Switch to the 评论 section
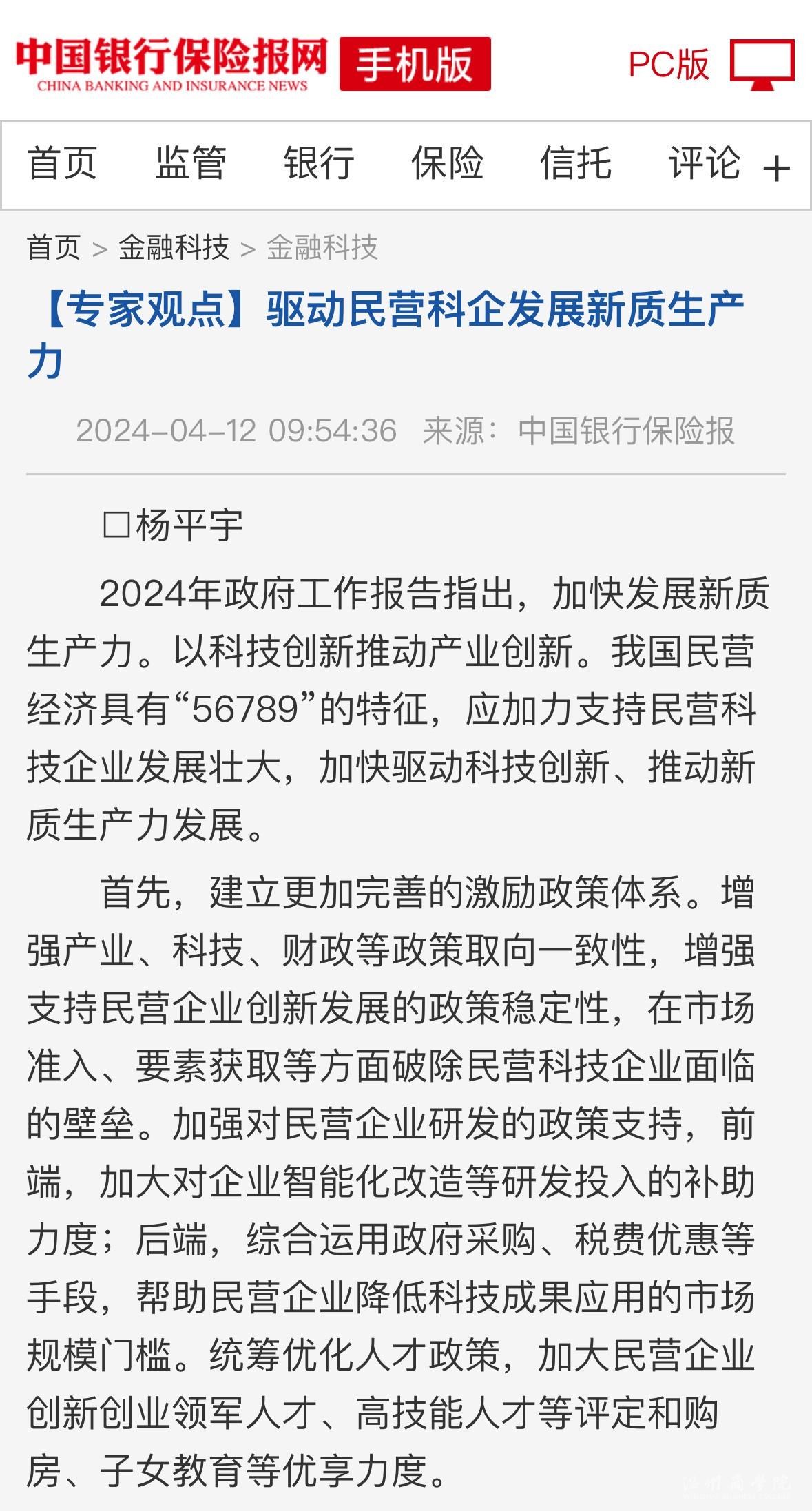The image size is (812, 1511). pos(705,163)
